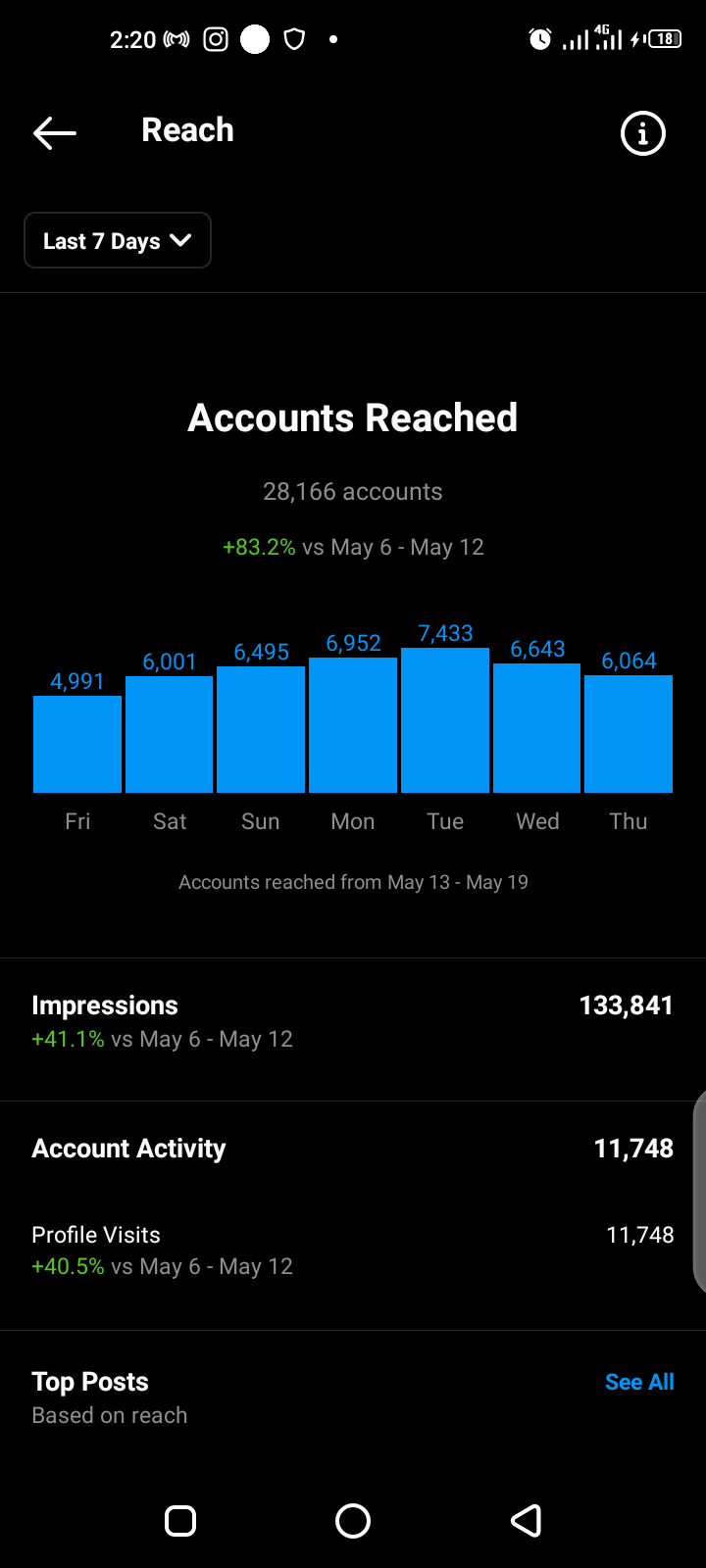Tap the system home button
The image size is (706, 1568).
(353, 1521)
